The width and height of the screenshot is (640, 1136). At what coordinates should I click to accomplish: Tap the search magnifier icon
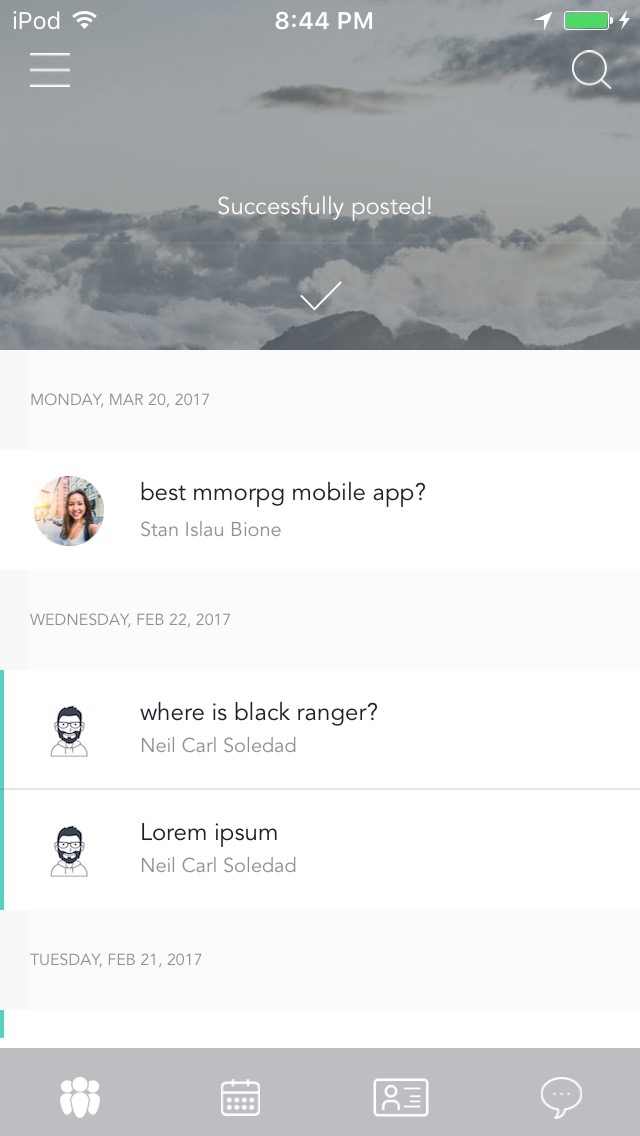(x=591, y=71)
